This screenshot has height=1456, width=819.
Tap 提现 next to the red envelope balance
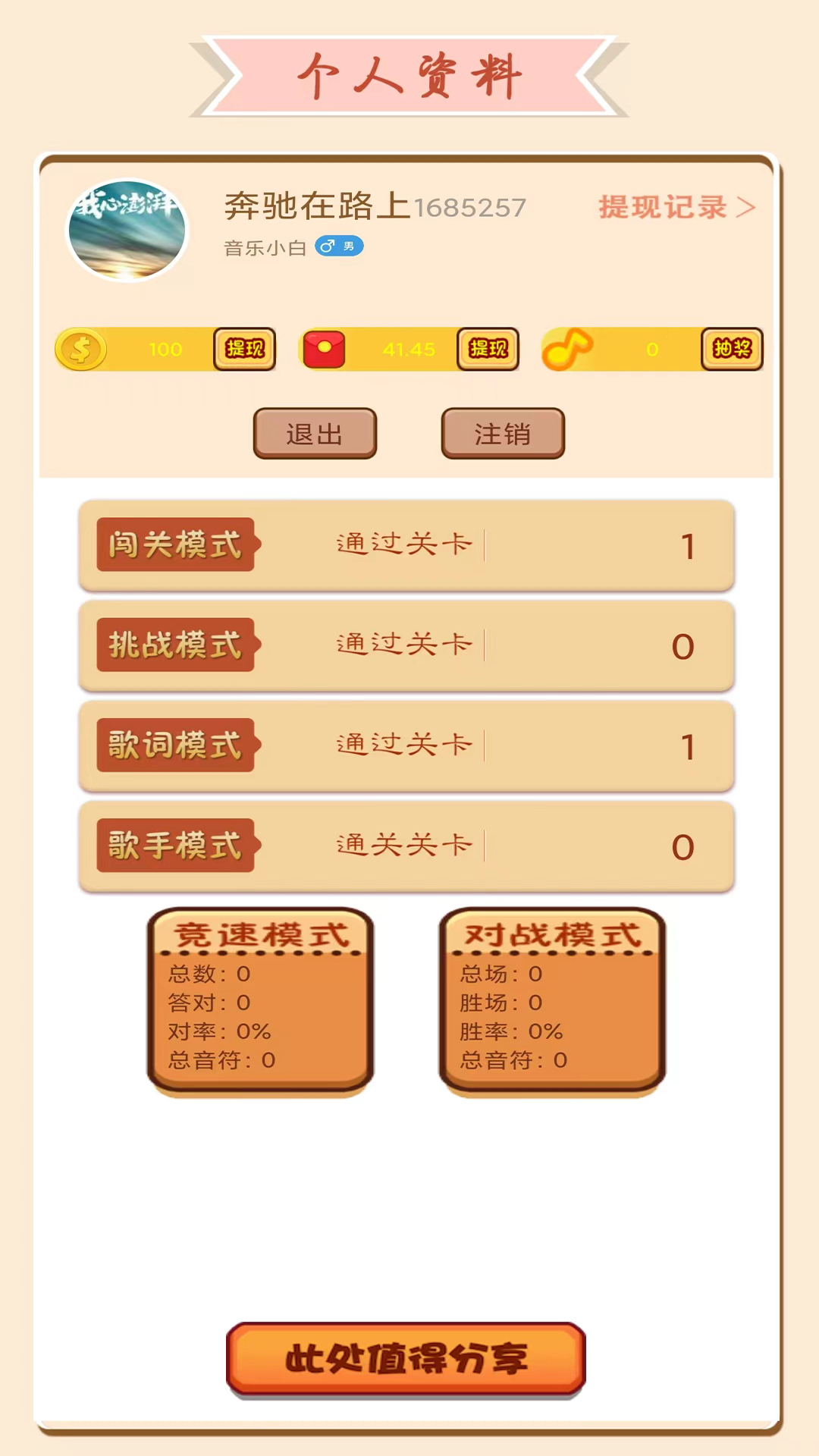488,349
